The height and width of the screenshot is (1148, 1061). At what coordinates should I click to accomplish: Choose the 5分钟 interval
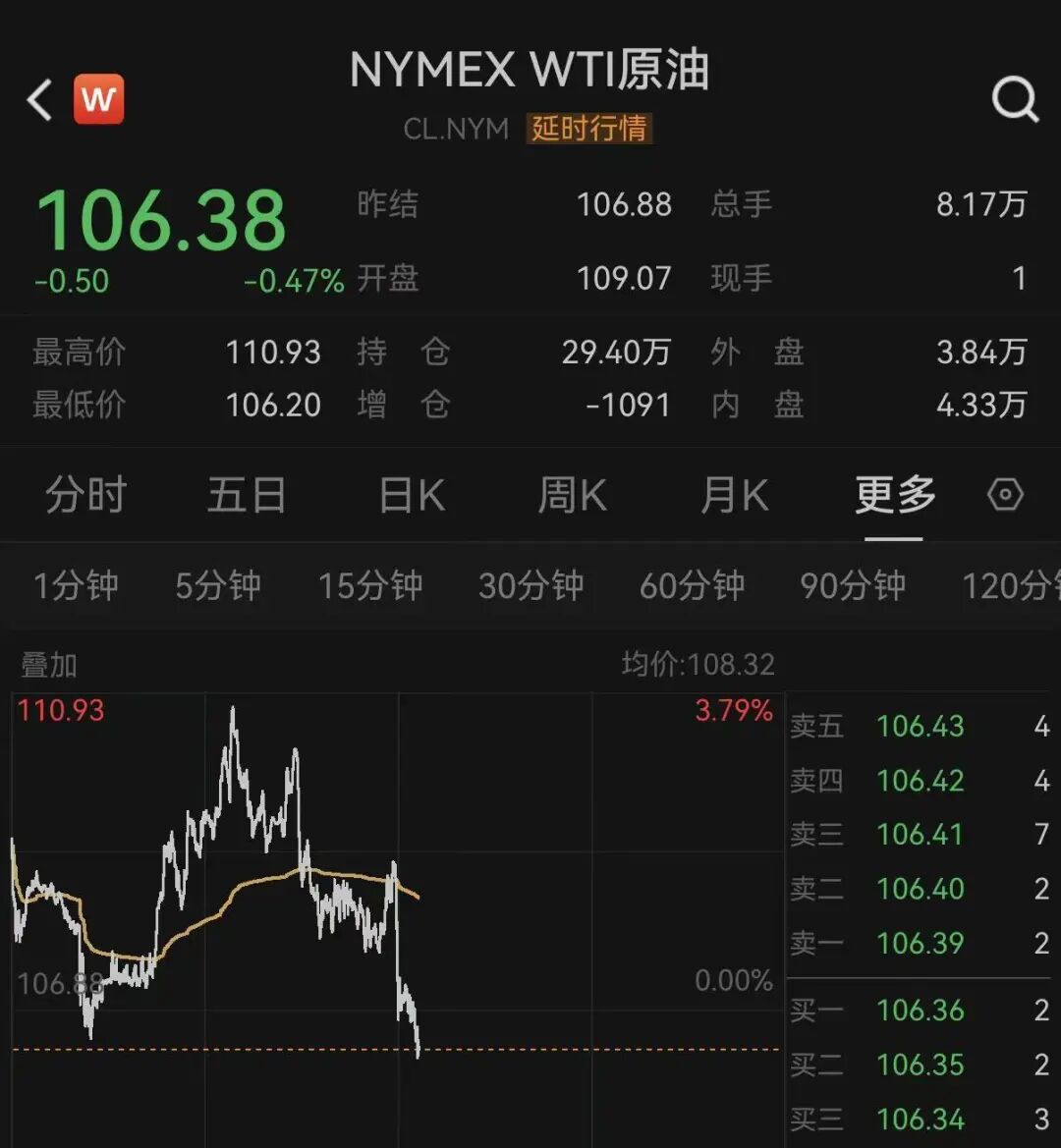click(218, 586)
